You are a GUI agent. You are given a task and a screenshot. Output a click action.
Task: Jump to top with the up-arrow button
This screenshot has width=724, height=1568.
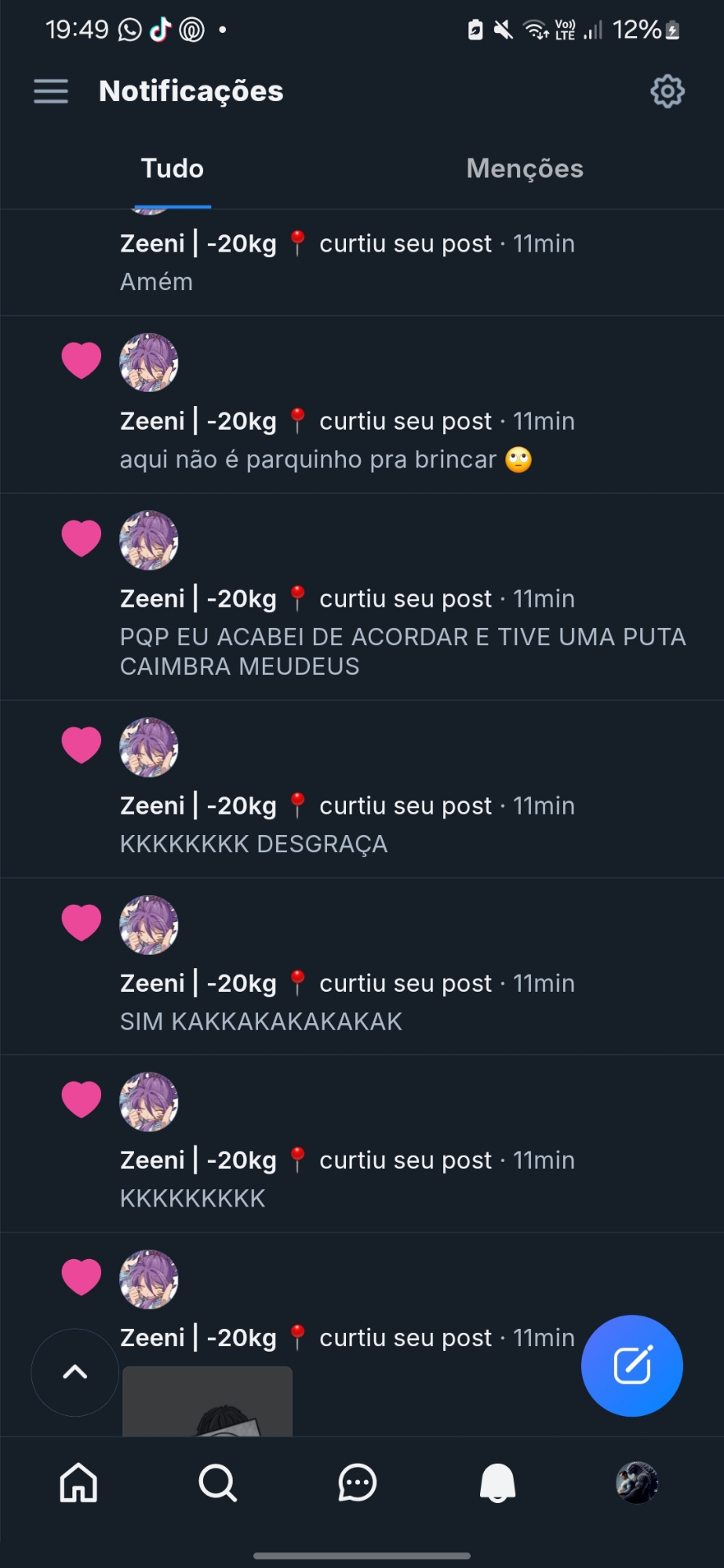coord(75,1372)
